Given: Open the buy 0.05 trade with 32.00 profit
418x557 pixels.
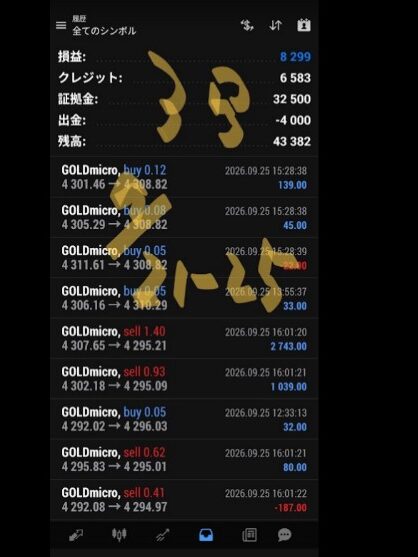Looking at the screenshot, I should pyautogui.click(x=184, y=419).
